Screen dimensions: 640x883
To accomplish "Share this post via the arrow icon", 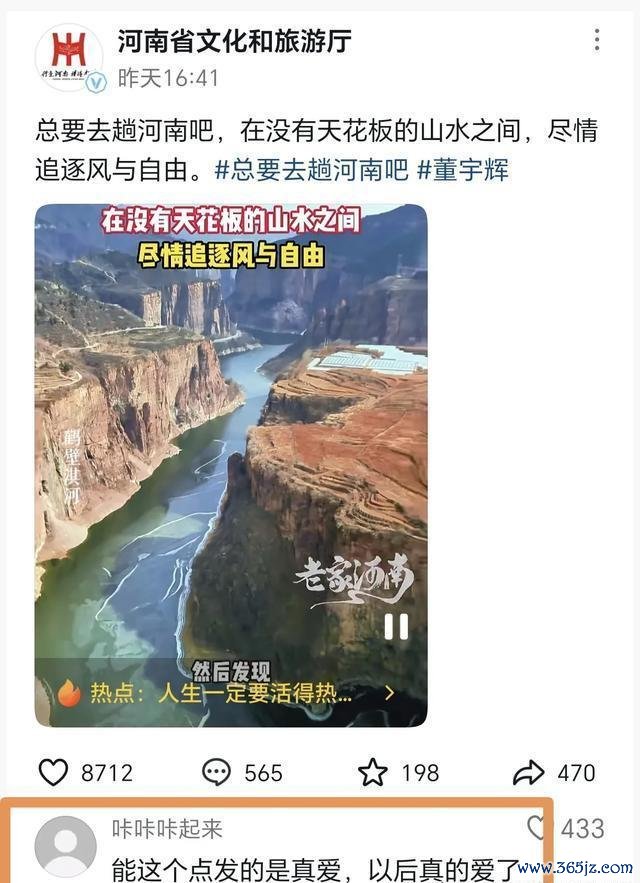I will [528, 772].
